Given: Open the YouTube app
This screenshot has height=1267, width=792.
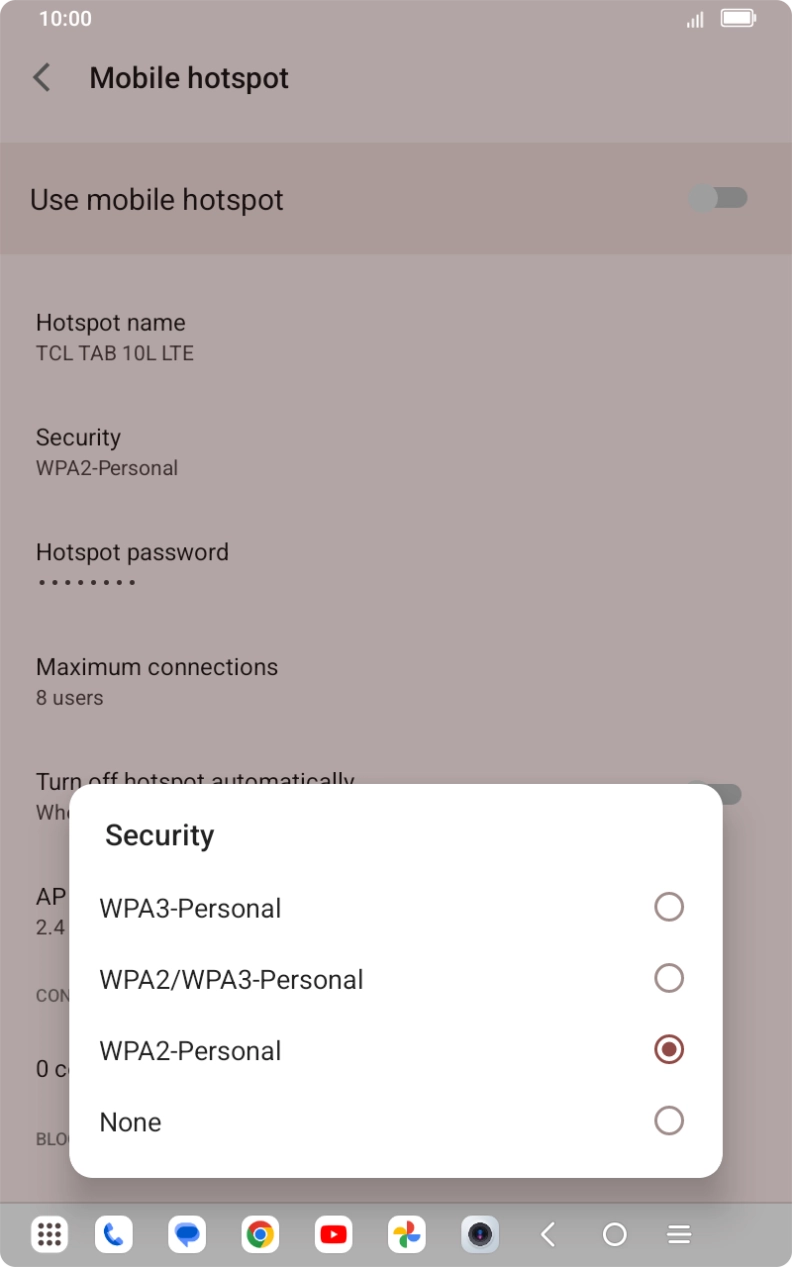Looking at the screenshot, I should (333, 1234).
